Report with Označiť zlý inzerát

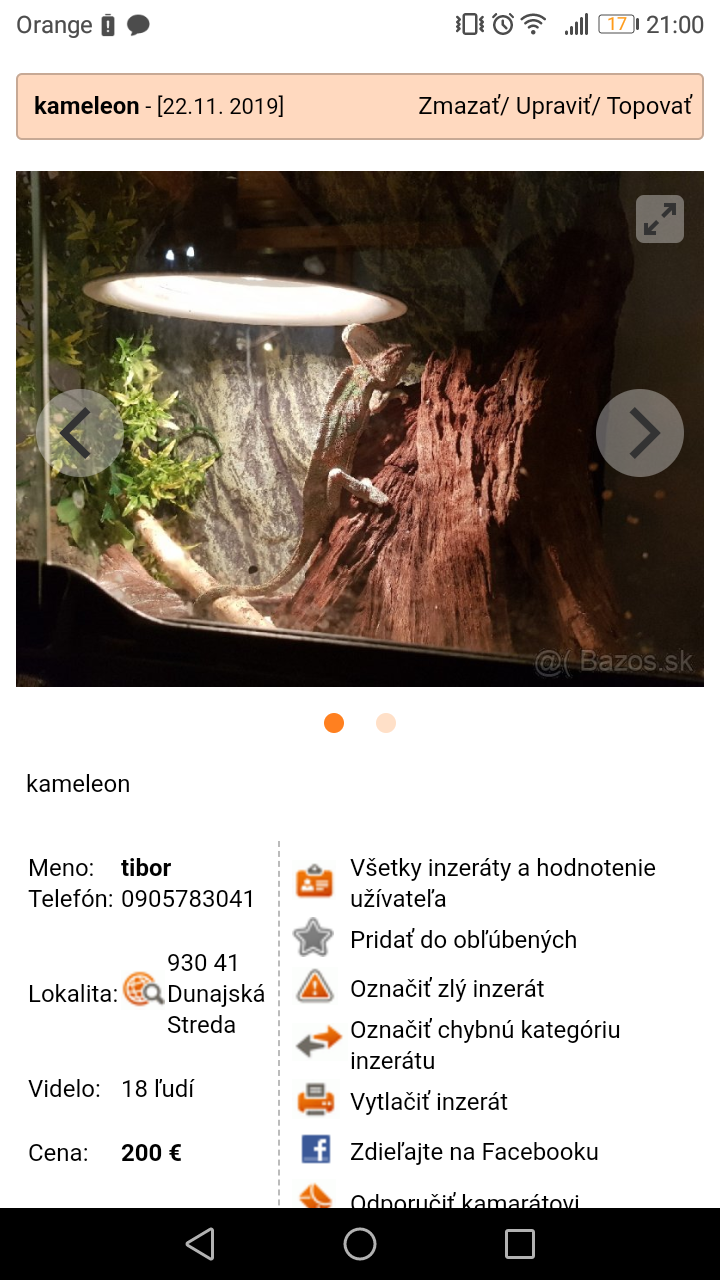(447, 989)
